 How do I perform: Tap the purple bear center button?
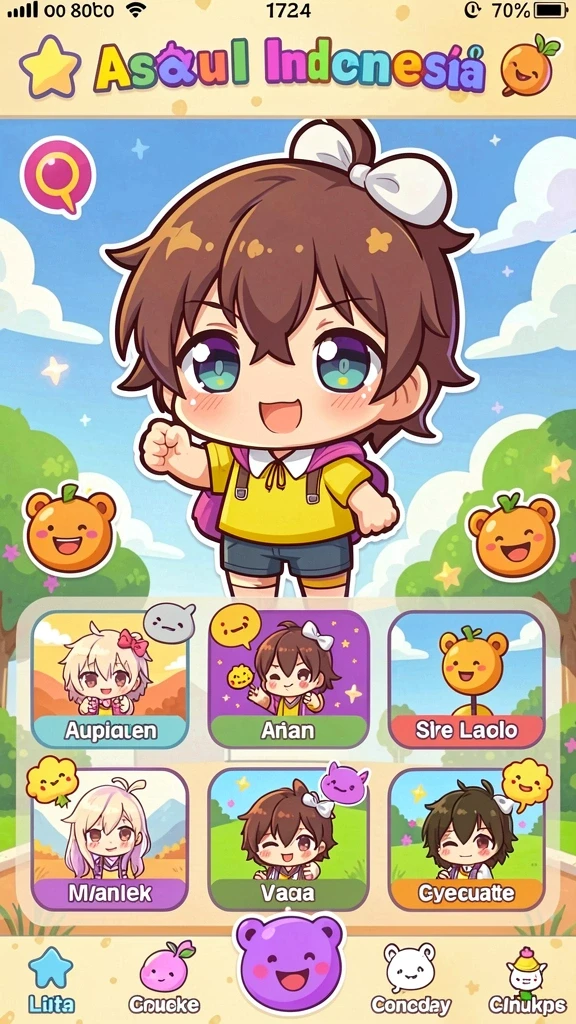[x=289, y=961]
